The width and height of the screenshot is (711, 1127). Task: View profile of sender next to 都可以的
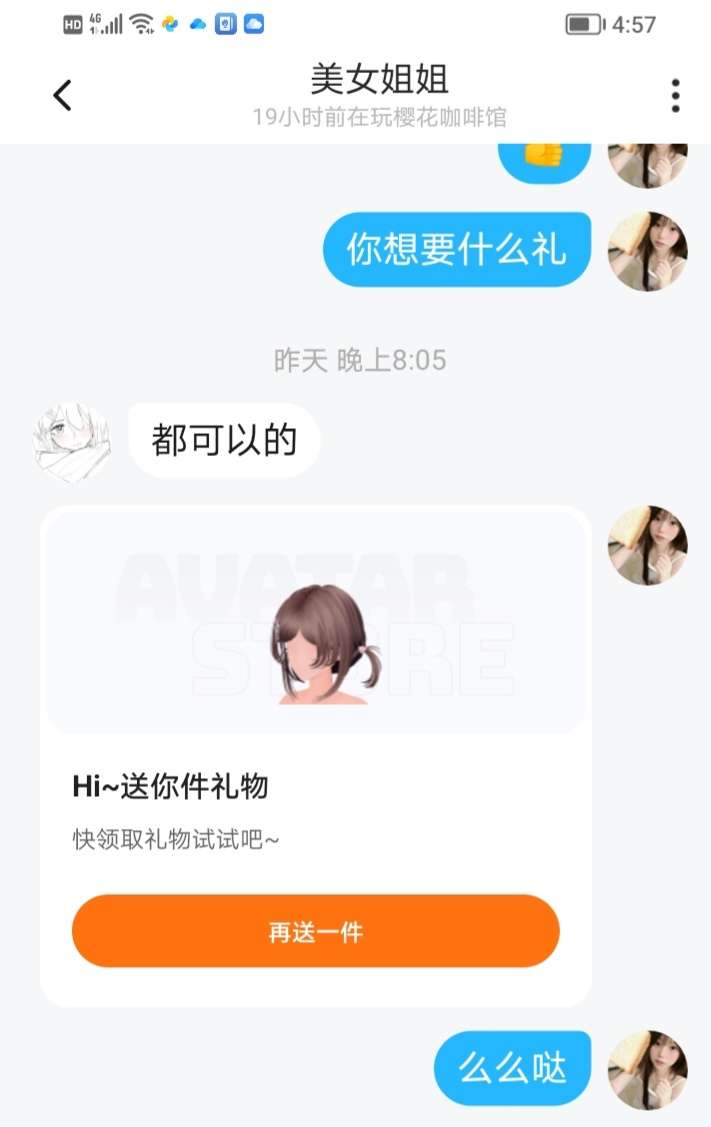[72, 442]
